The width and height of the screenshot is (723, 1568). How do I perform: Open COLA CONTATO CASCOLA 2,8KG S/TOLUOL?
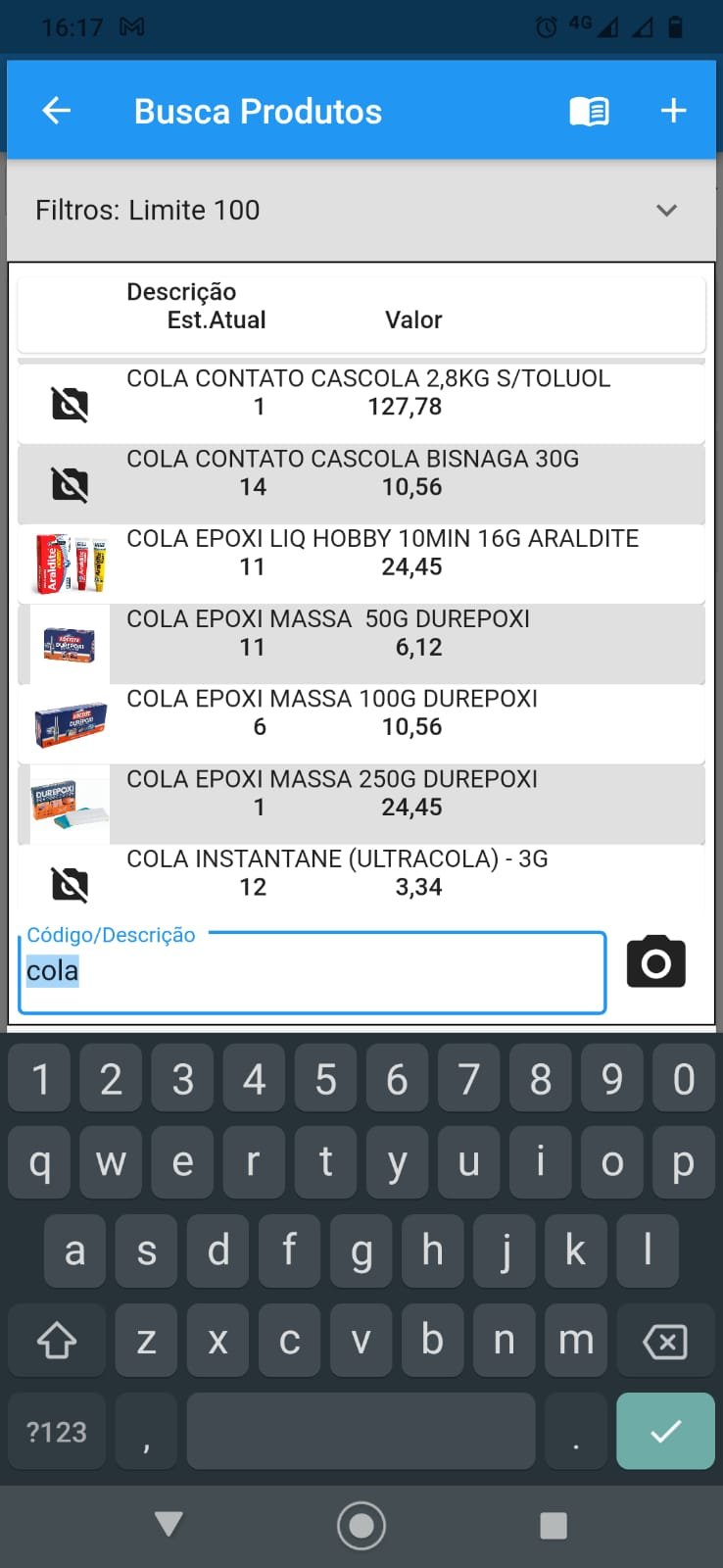coord(367,393)
